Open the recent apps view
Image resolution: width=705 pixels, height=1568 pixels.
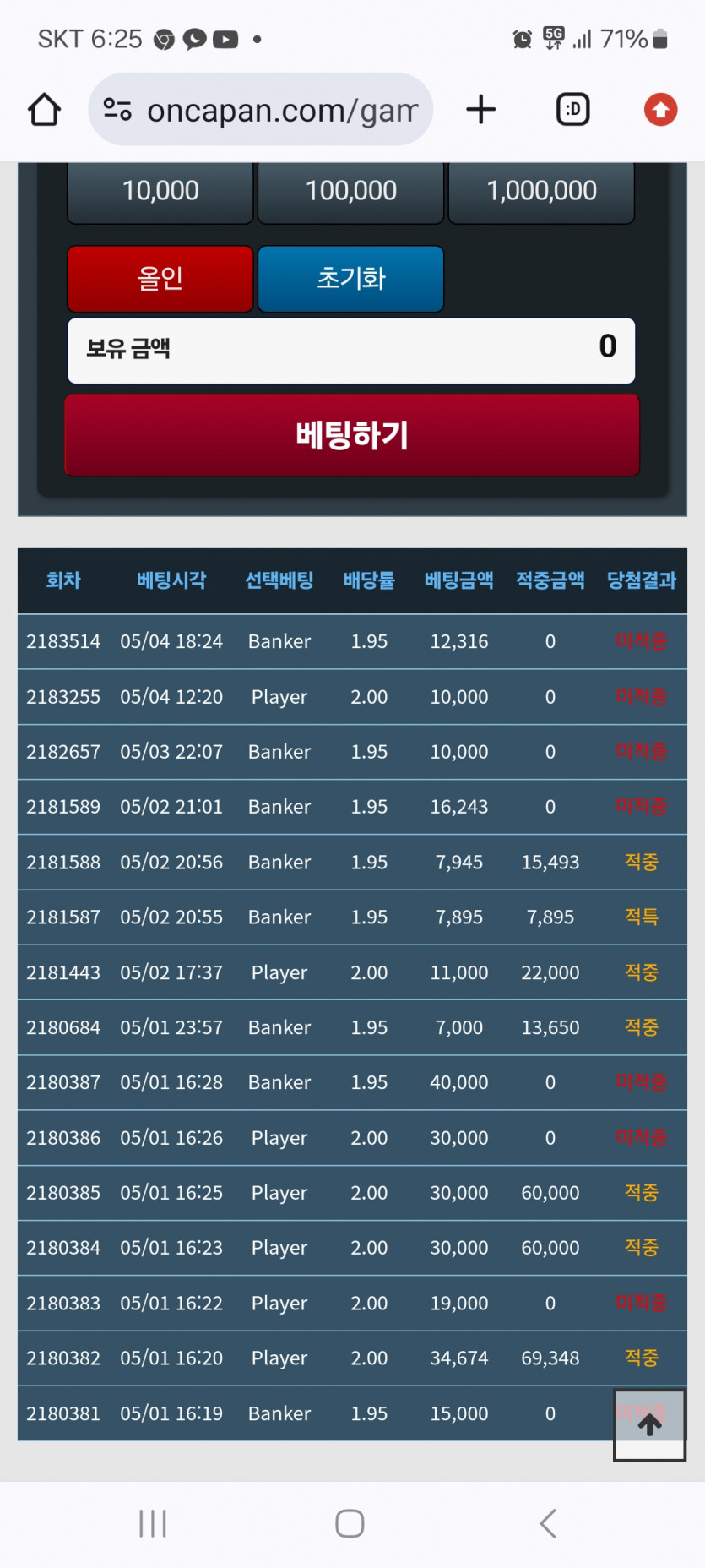(153, 1523)
